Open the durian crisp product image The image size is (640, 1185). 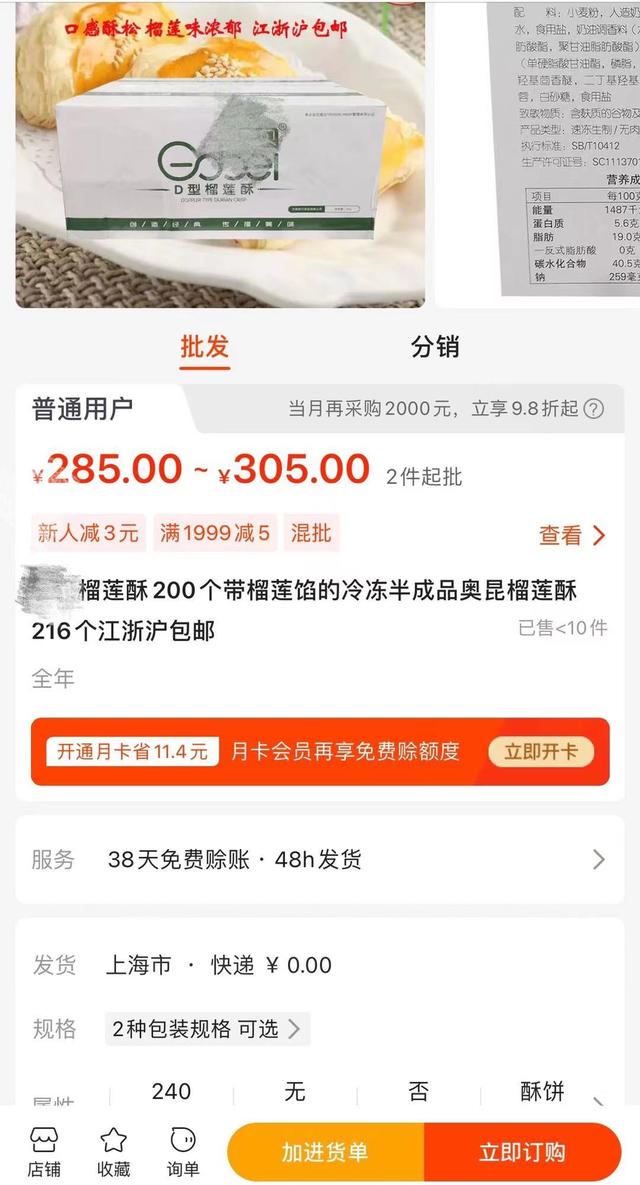220,153
